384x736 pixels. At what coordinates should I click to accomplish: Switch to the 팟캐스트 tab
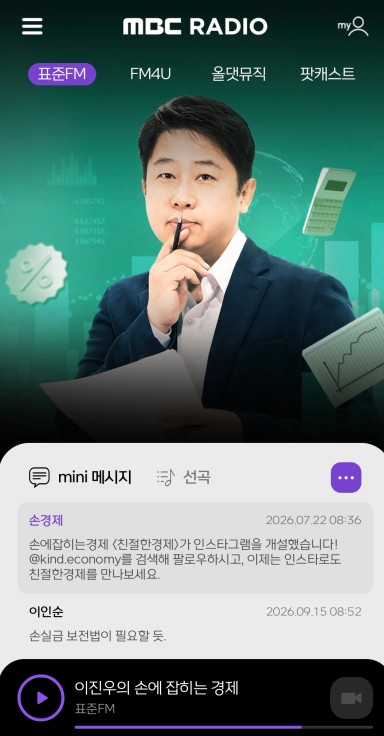click(328, 74)
